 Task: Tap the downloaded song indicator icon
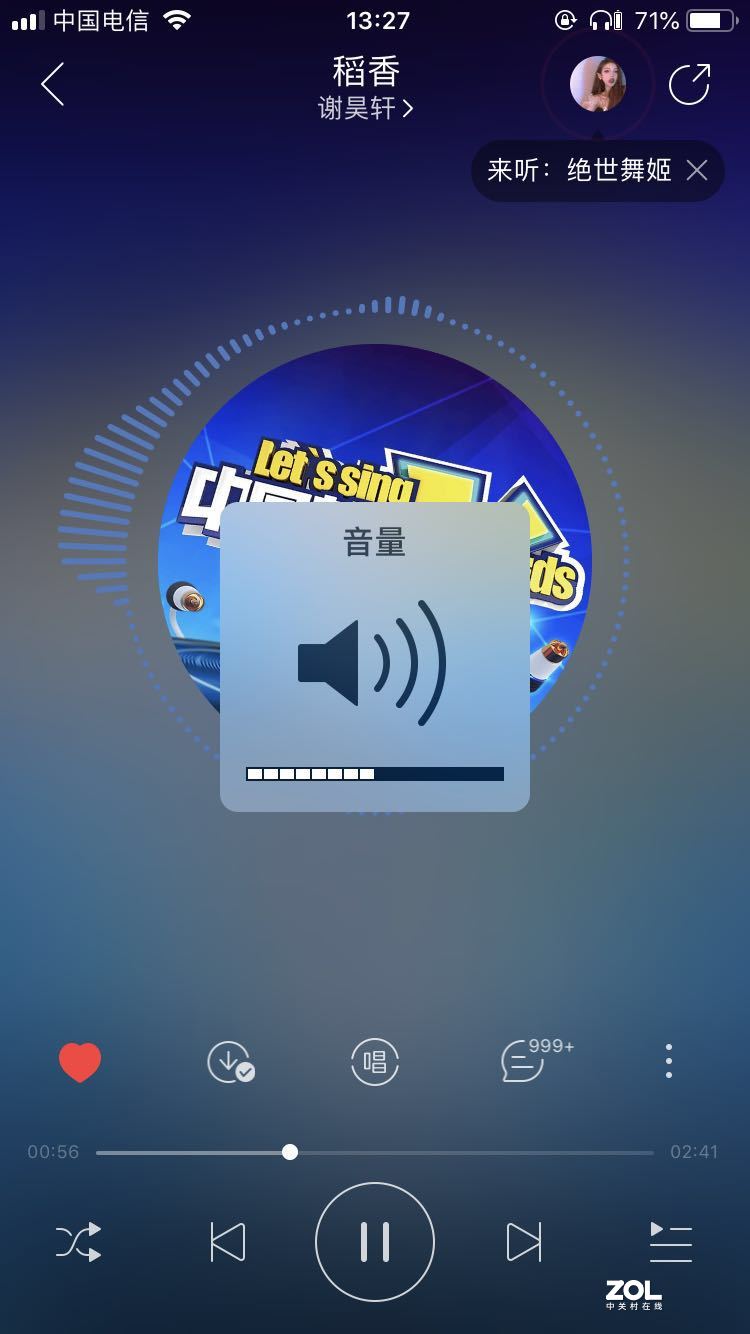tap(231, 1063)
